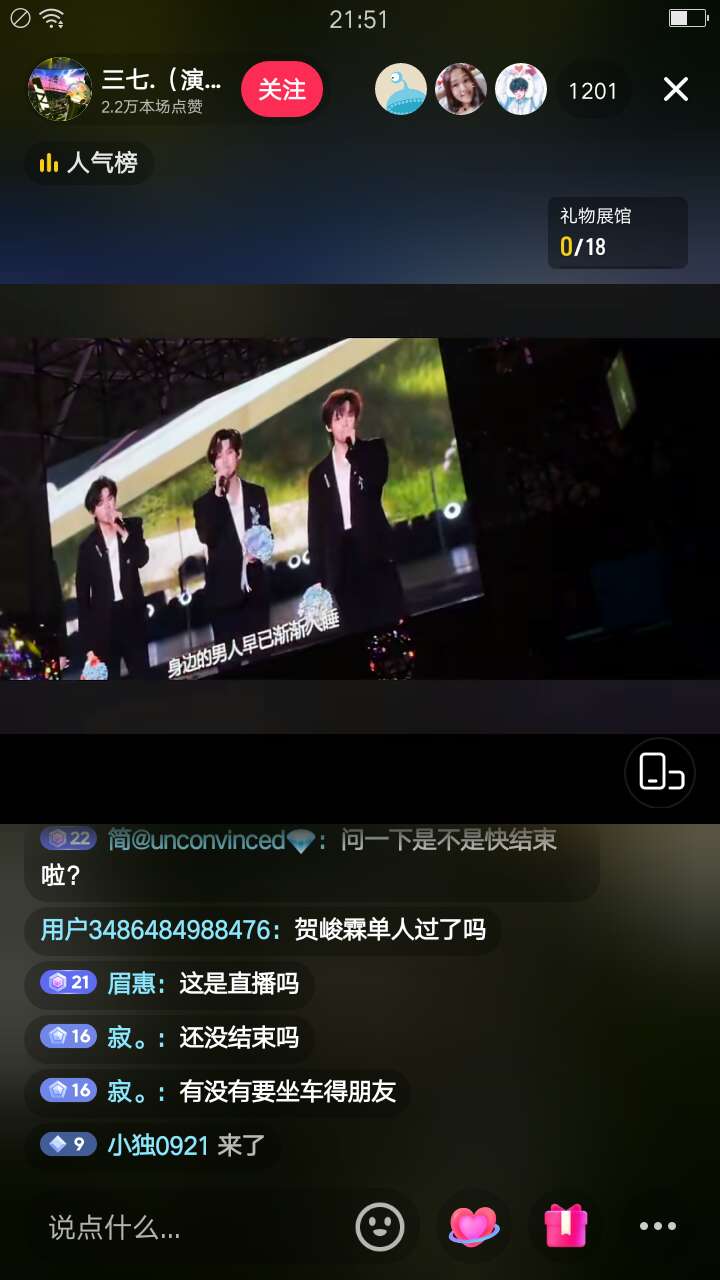This screenshot has width=720, height=1280.
Task: Open the blue cartoon viewer avatar
Action: 401,90
